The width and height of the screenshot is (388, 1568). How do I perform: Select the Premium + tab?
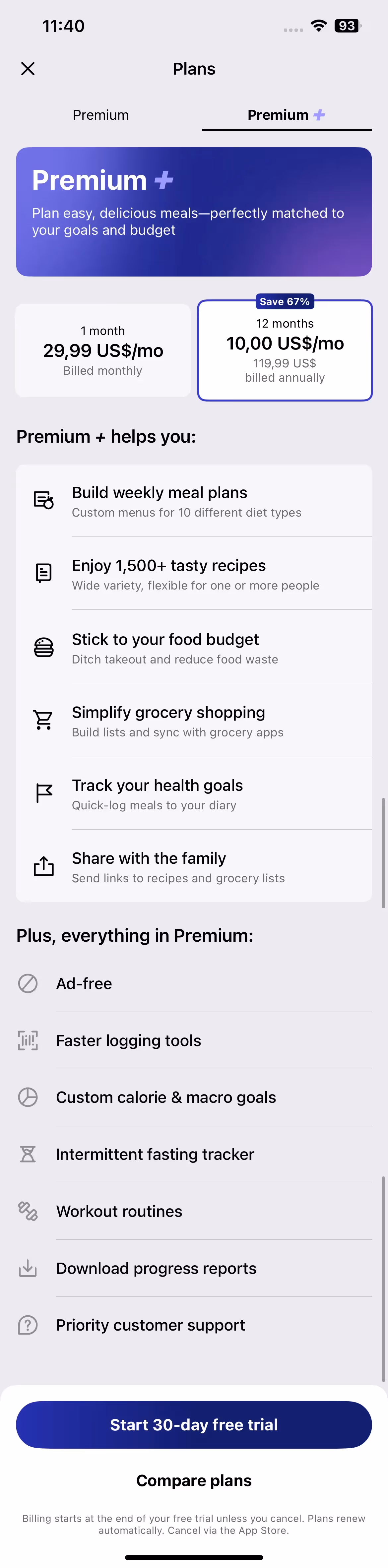(286, 115)
